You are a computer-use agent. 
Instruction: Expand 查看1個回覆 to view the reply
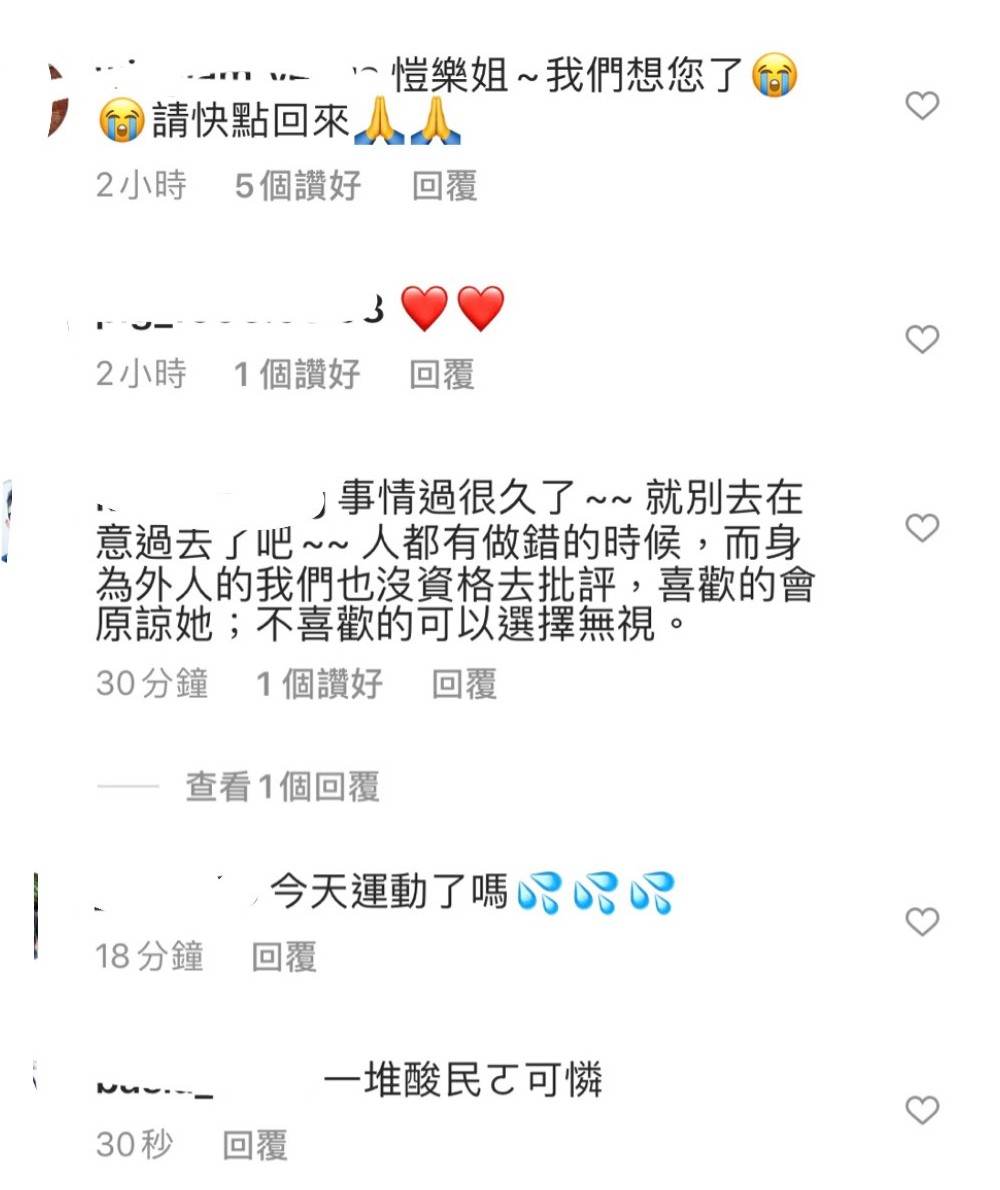(282, 787)
